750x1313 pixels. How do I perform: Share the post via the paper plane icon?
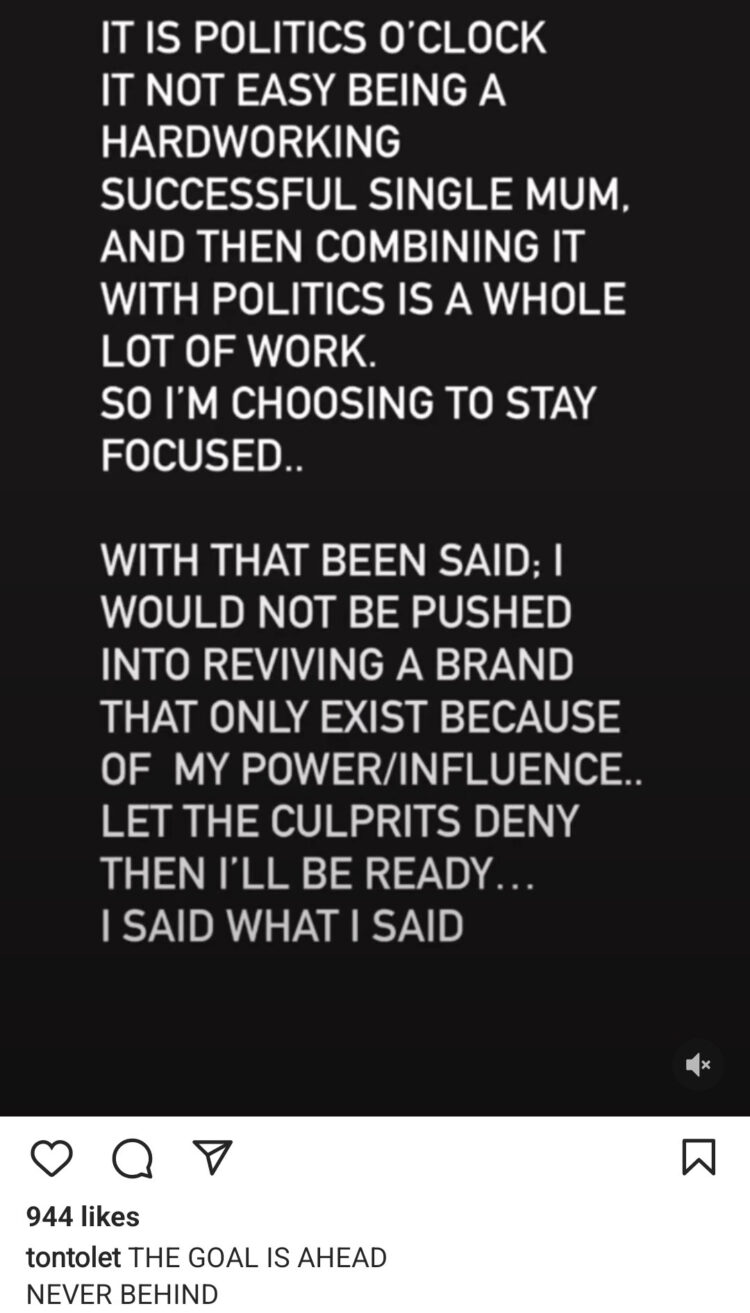pos(212,1157)
